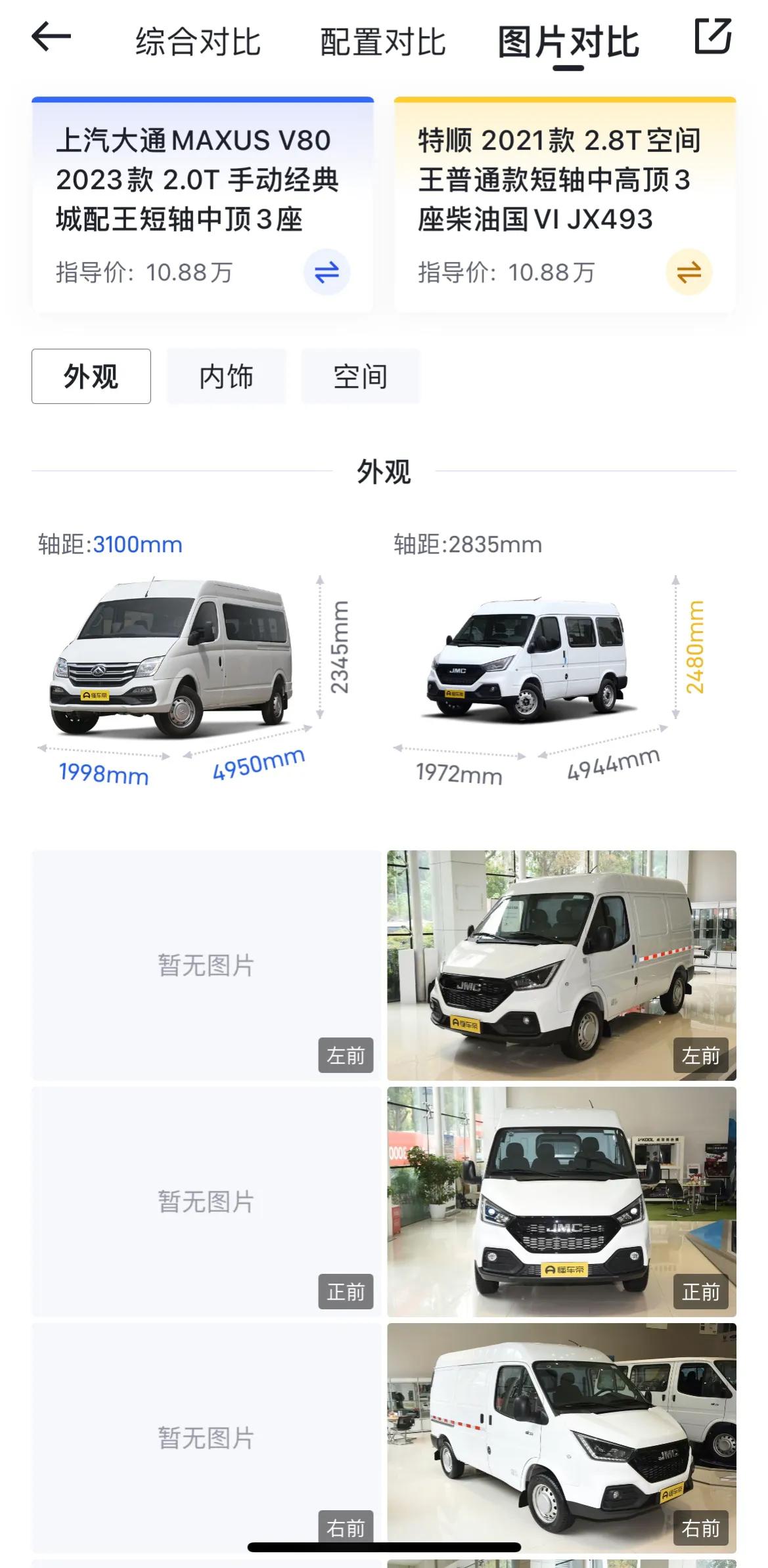Switch to the 内饰 category

click(x=226, y=377)
